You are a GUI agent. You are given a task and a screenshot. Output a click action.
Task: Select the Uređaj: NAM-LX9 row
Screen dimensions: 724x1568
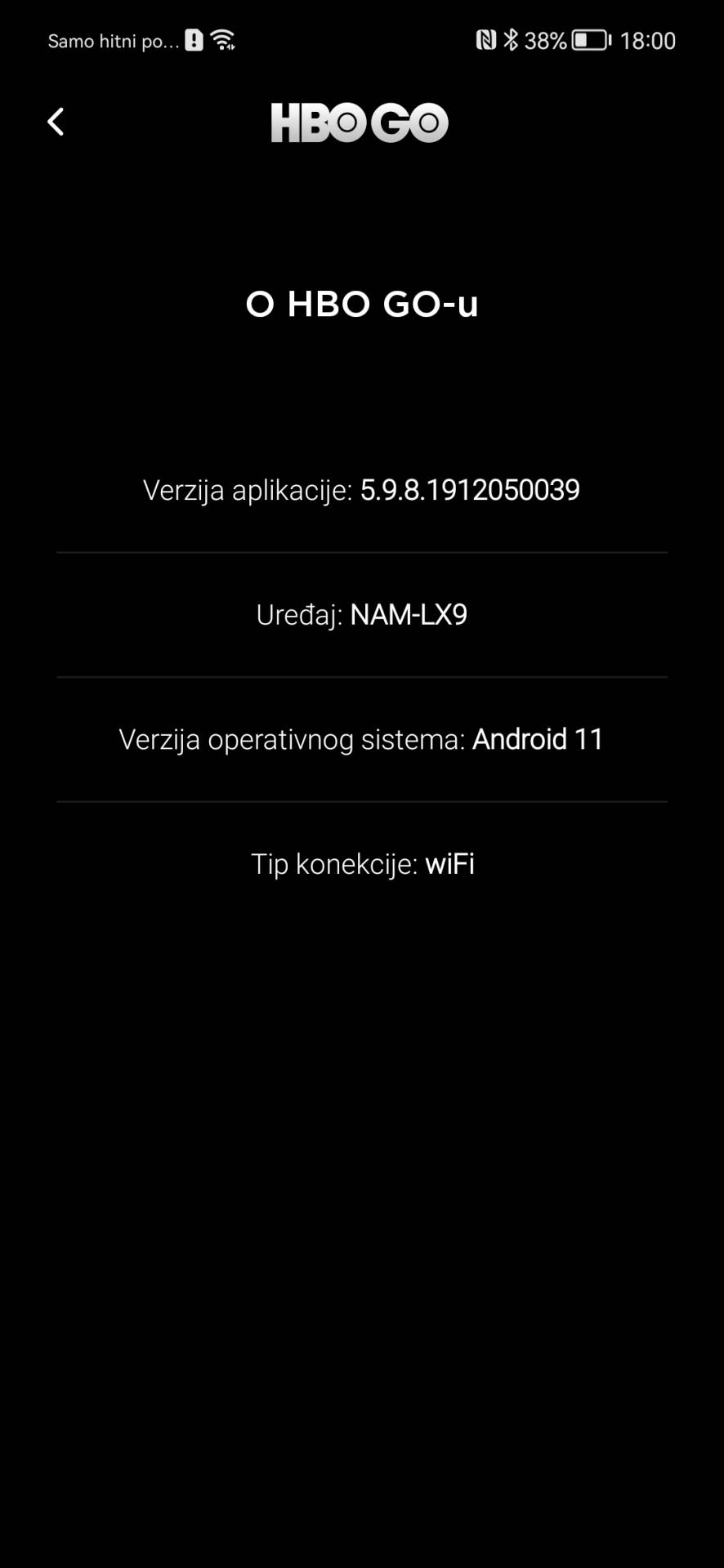362,615
